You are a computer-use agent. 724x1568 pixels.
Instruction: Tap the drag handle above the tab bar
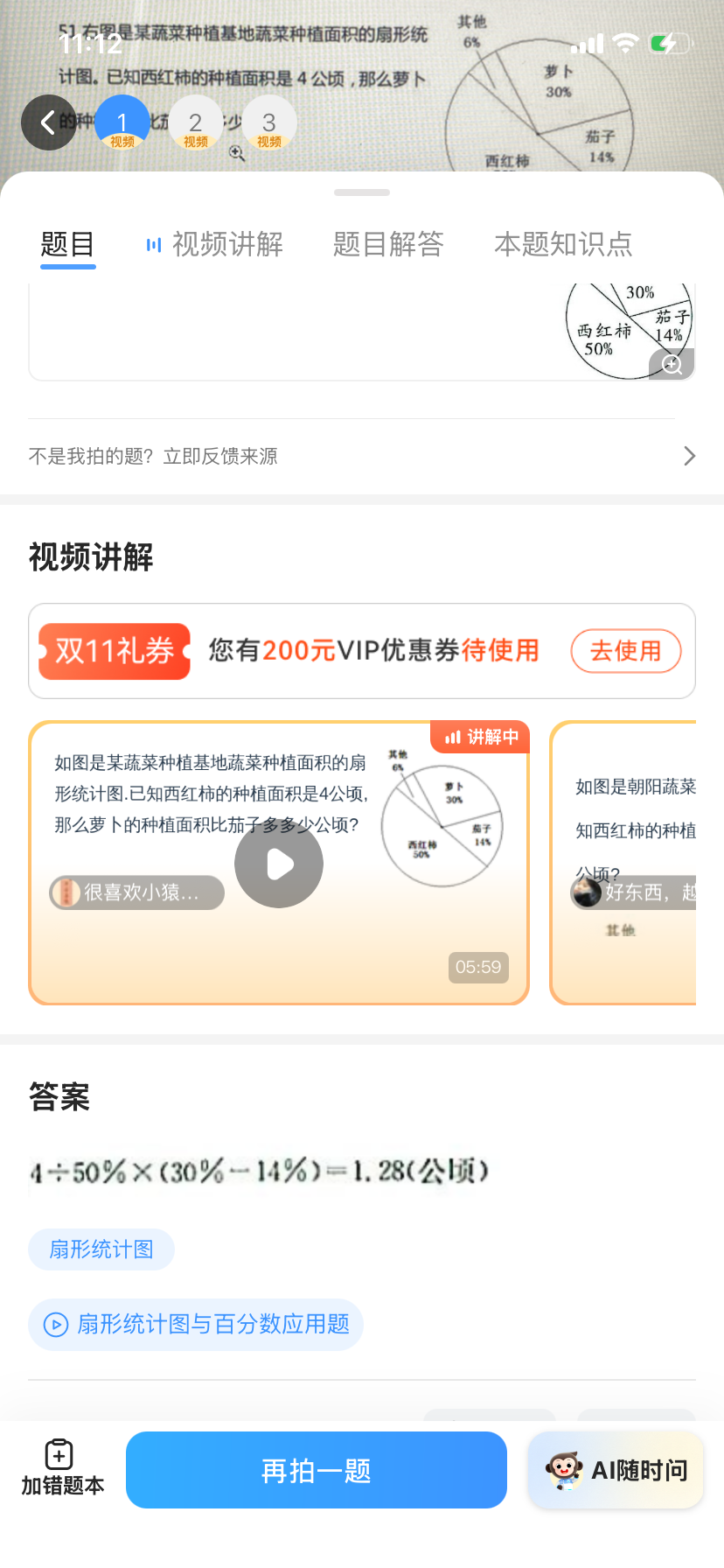pos(362,192)
